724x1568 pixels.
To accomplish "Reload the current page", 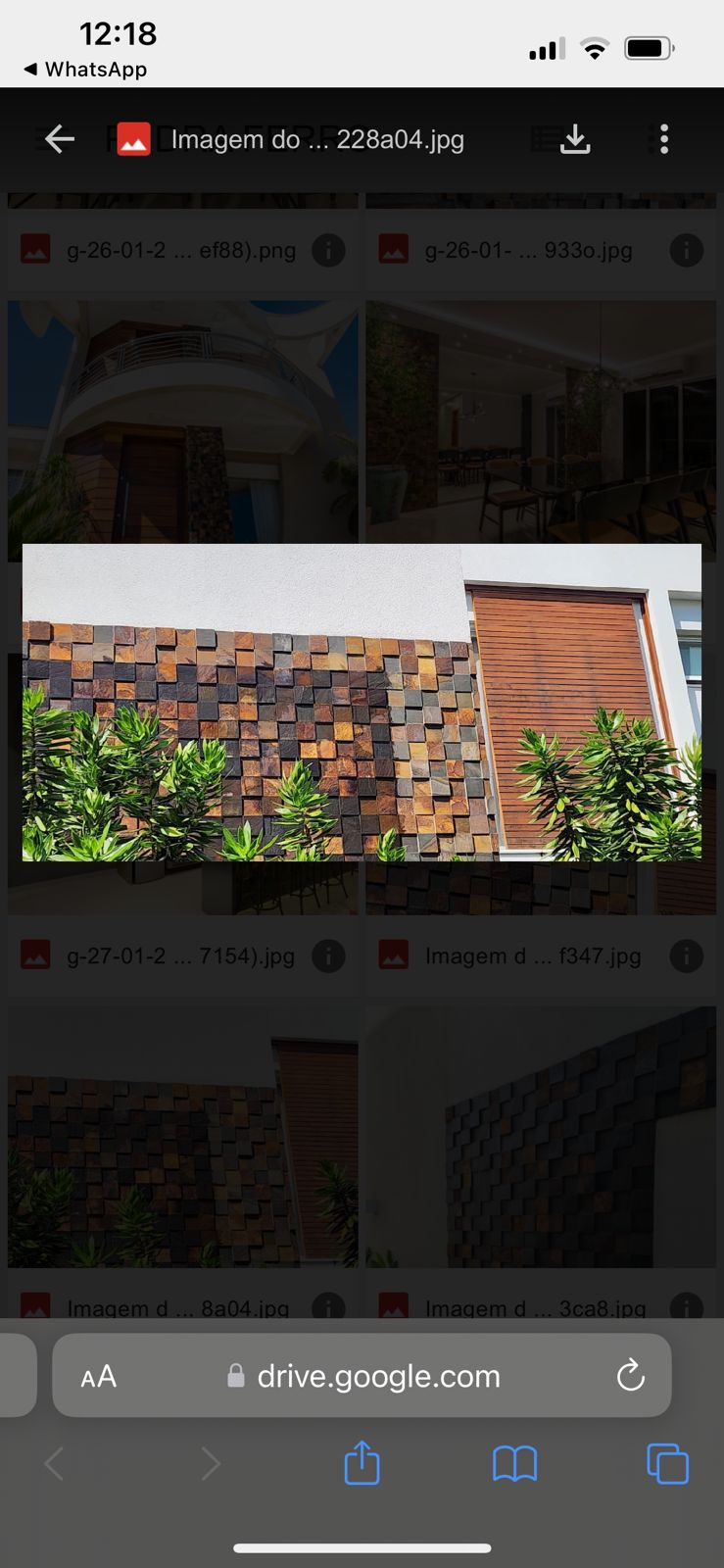I will (630, 1377).
